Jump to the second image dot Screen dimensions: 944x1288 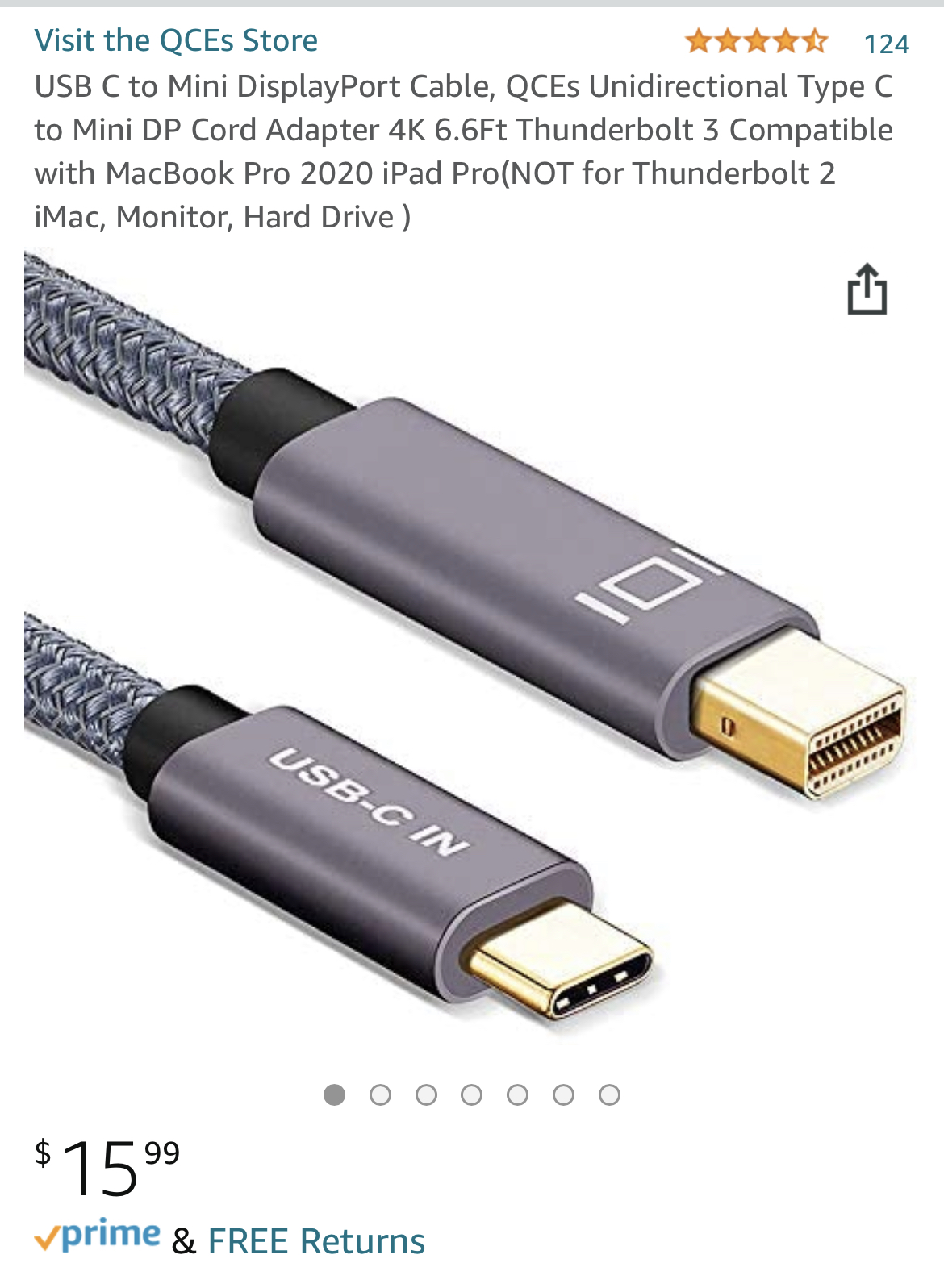click(x=380, y=1094)
